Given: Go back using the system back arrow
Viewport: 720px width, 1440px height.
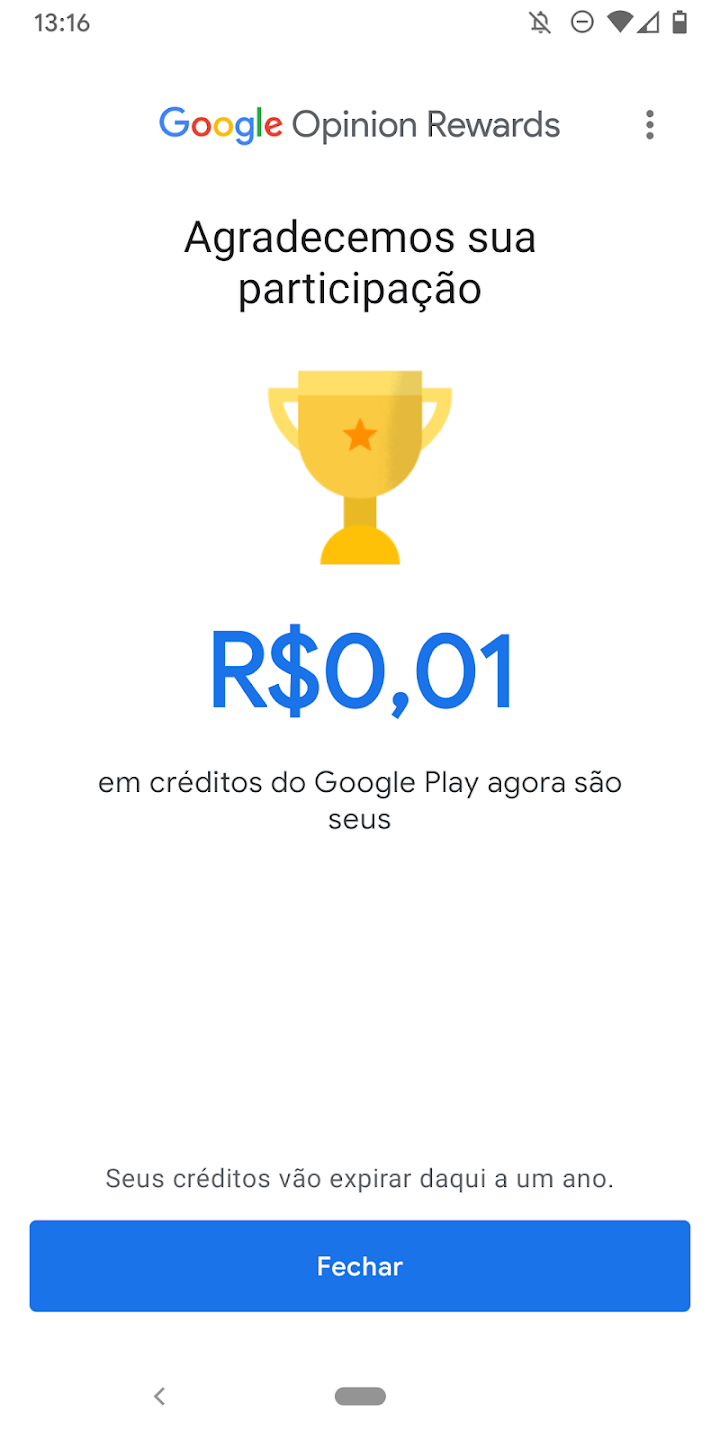Looking at the screenshot, I should click(159, 1396).
